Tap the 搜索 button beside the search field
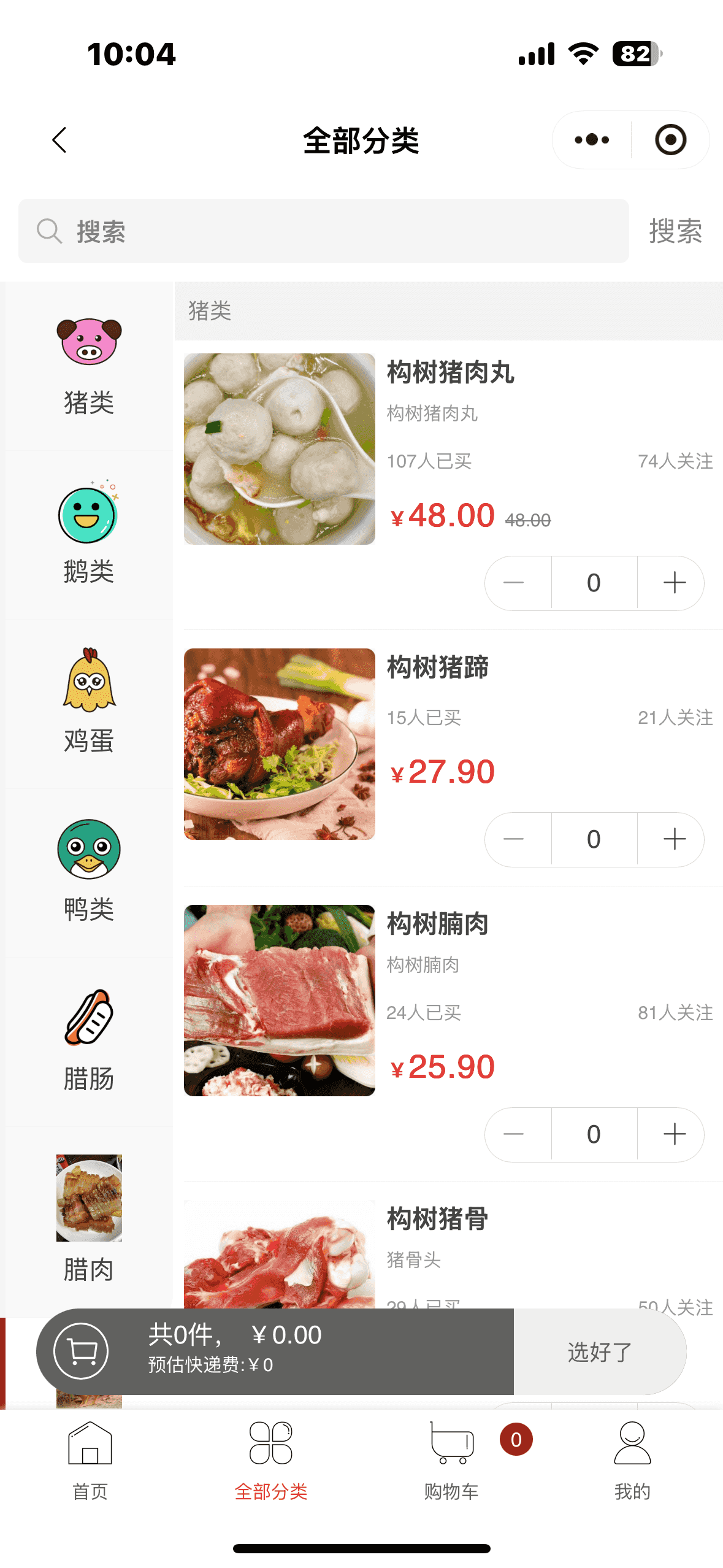723x1568 pixels. coord(675,231)
